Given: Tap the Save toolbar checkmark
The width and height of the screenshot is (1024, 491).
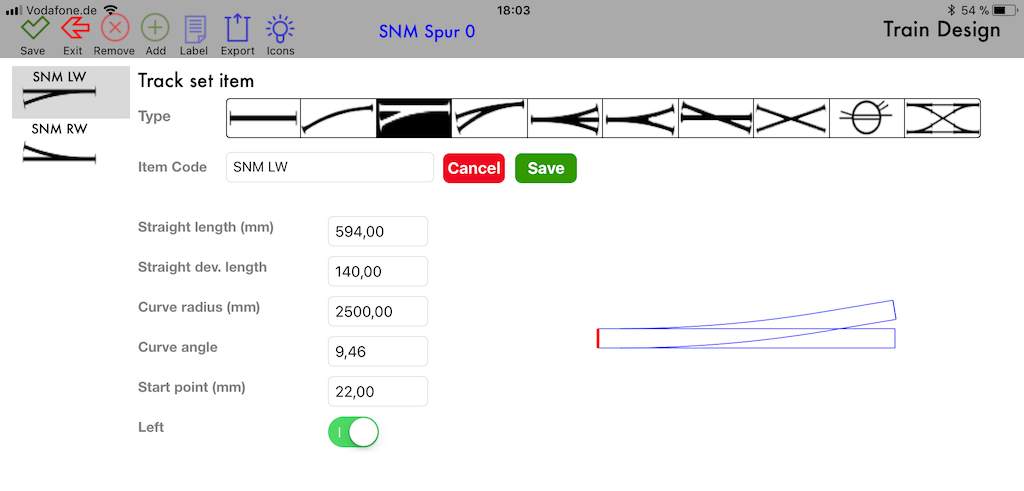Looking at the screenshot, I should (32, 33).
